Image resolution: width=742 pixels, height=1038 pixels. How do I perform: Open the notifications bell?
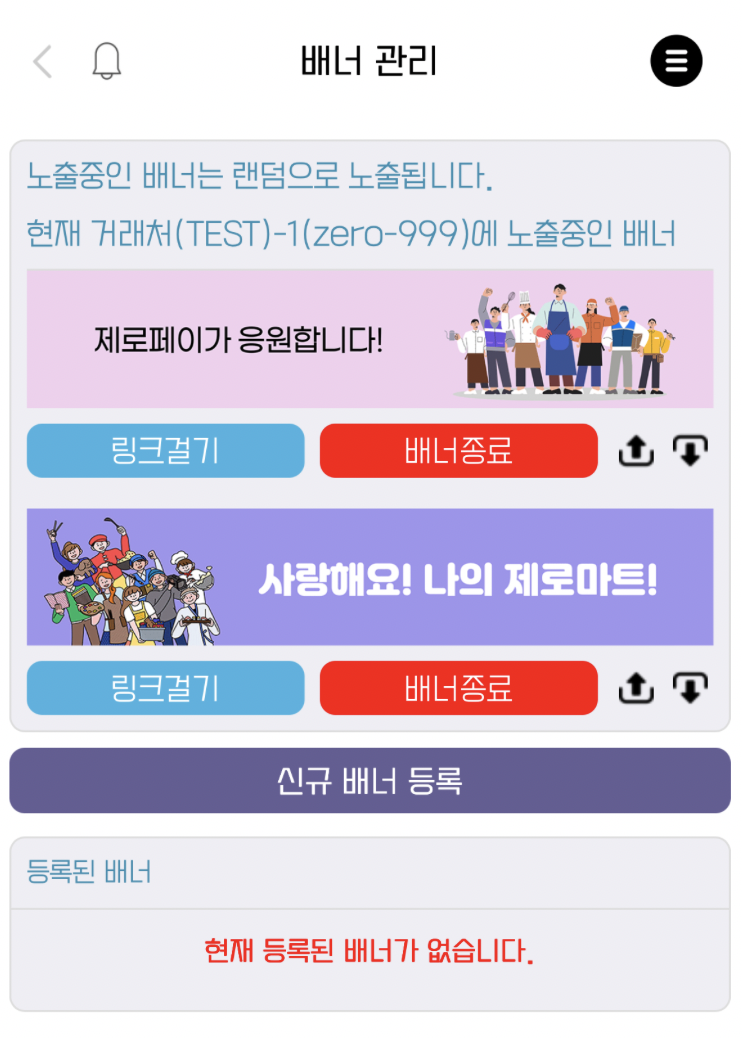pos(106,61)
